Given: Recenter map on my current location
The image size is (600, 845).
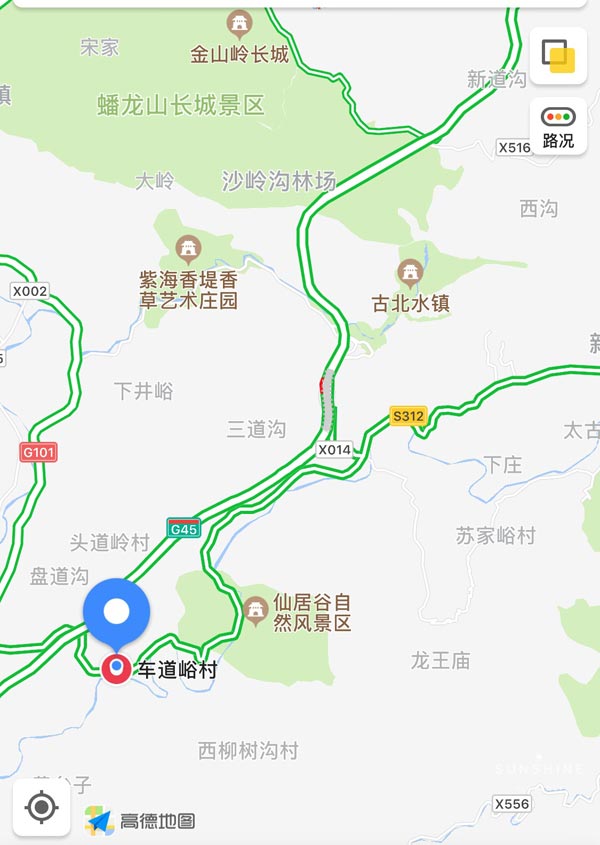Looking at the screenshot, I should pos(41,807).
